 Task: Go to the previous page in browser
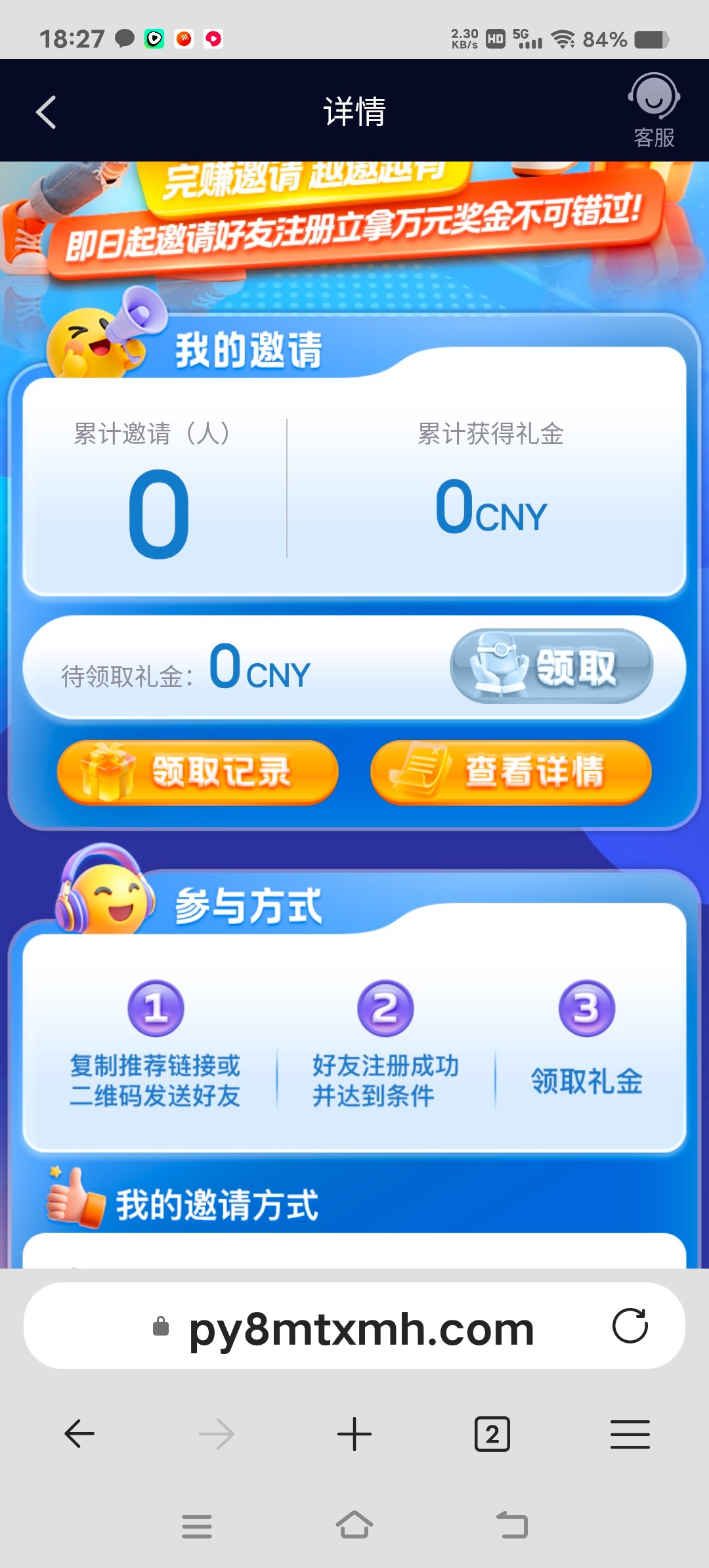click(80, 1433)
